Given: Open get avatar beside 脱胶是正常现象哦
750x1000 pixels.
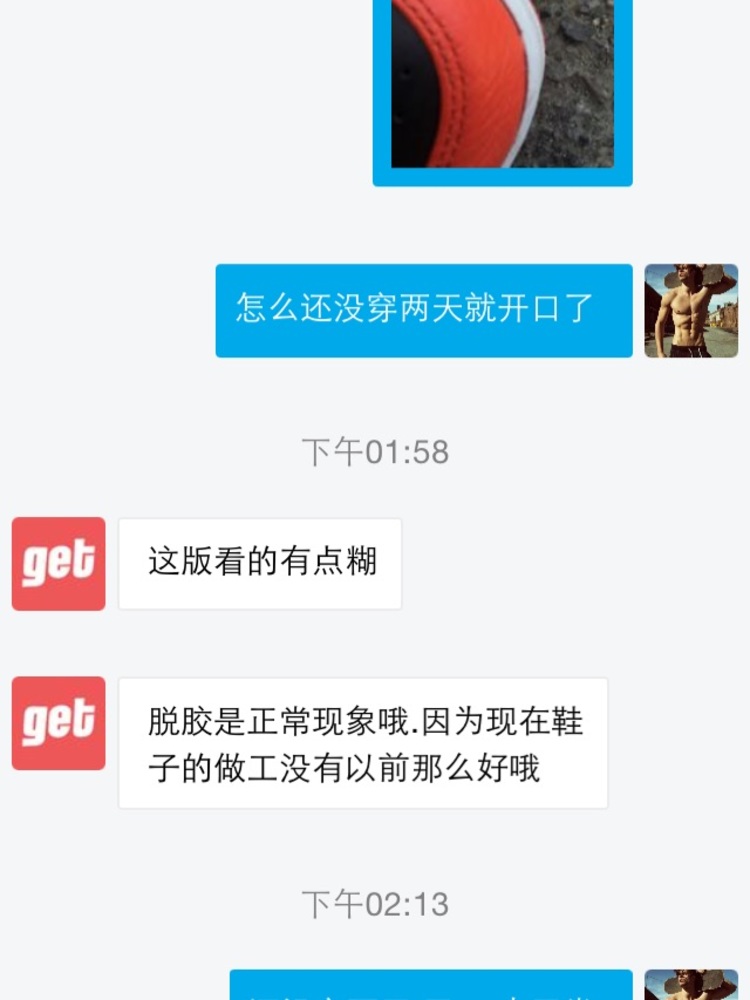Looking at the screenshot, I should [58, 723].
